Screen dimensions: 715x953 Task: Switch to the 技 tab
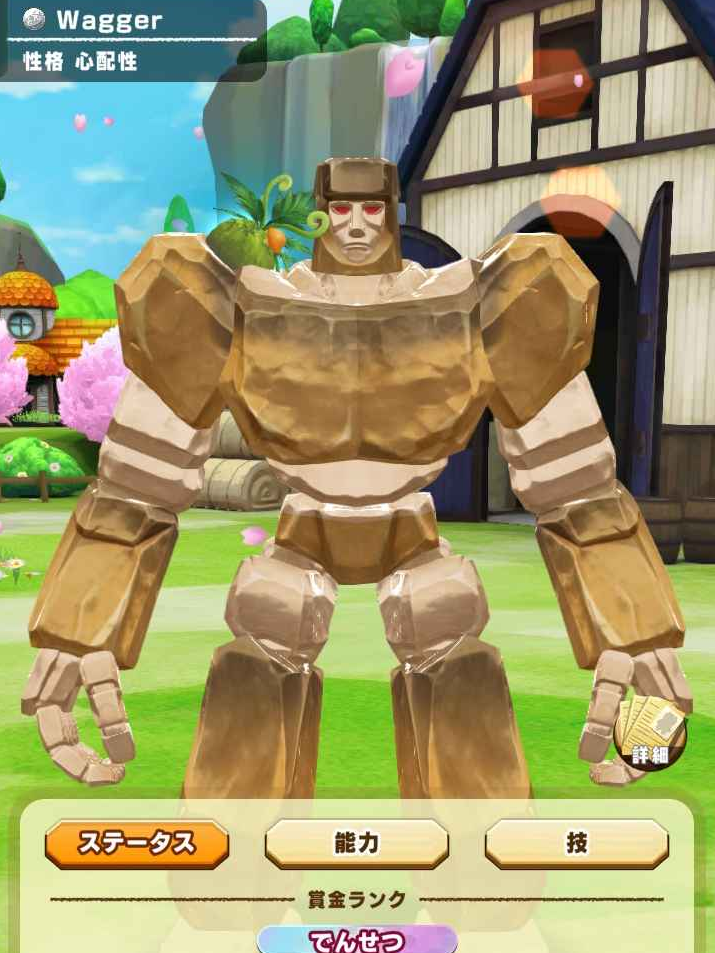(577, 843)
